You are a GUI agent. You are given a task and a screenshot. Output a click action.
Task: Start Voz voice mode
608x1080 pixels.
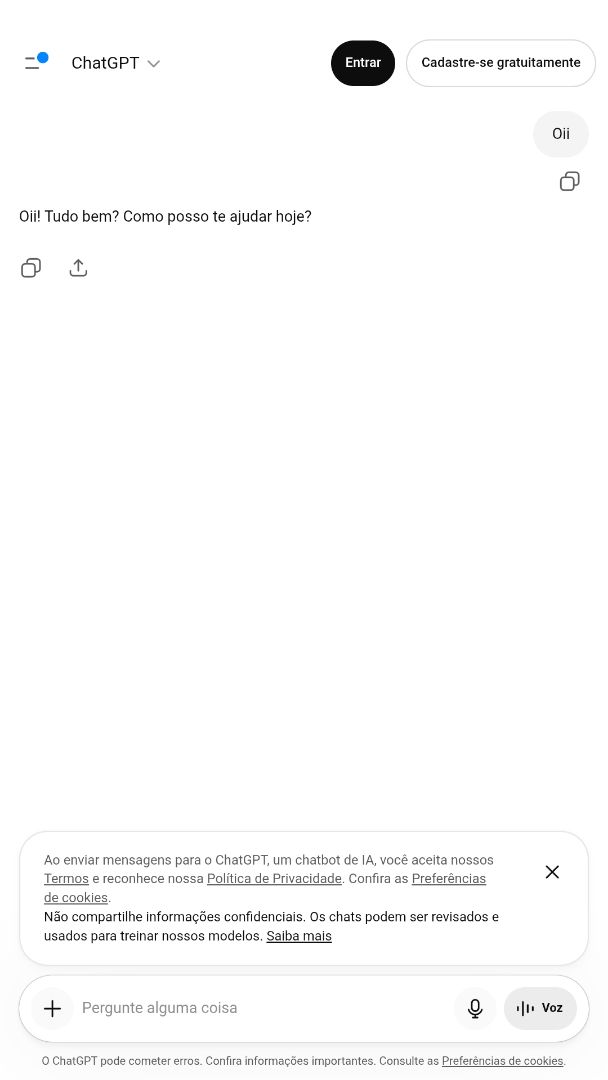540,1009
